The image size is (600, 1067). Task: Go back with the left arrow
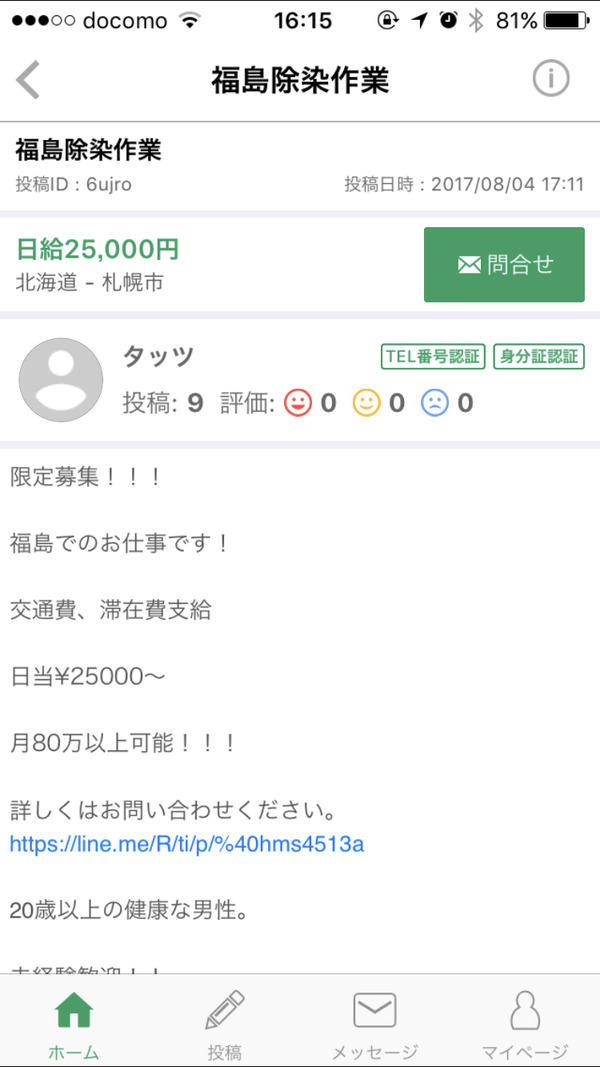click(28, 80)
